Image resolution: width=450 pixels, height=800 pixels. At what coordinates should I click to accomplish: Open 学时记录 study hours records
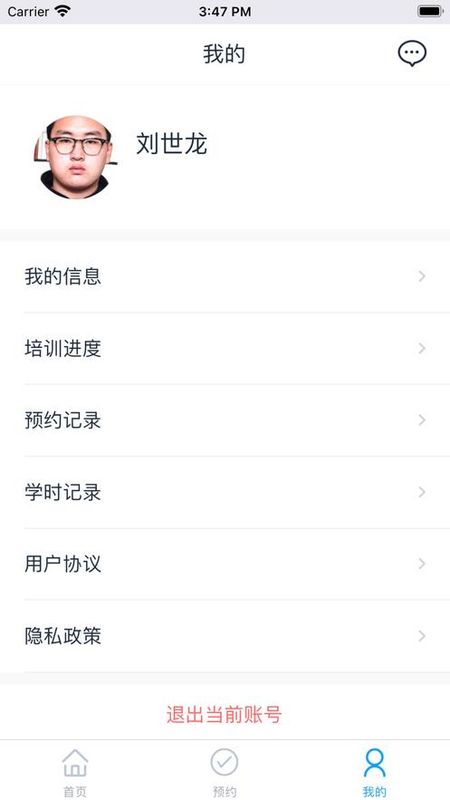(x=225, y=492)
